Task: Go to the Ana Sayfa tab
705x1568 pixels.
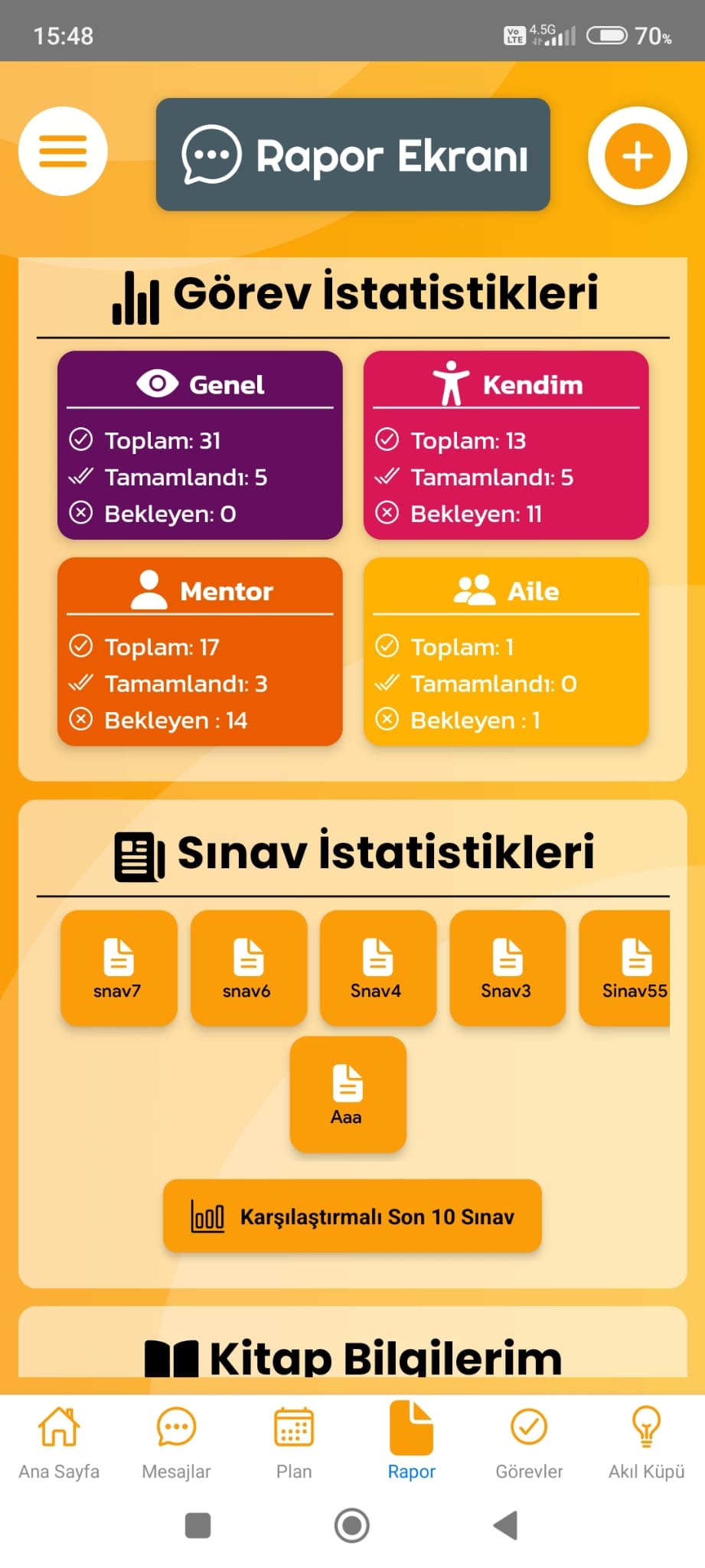Action: pos(59,1443)
